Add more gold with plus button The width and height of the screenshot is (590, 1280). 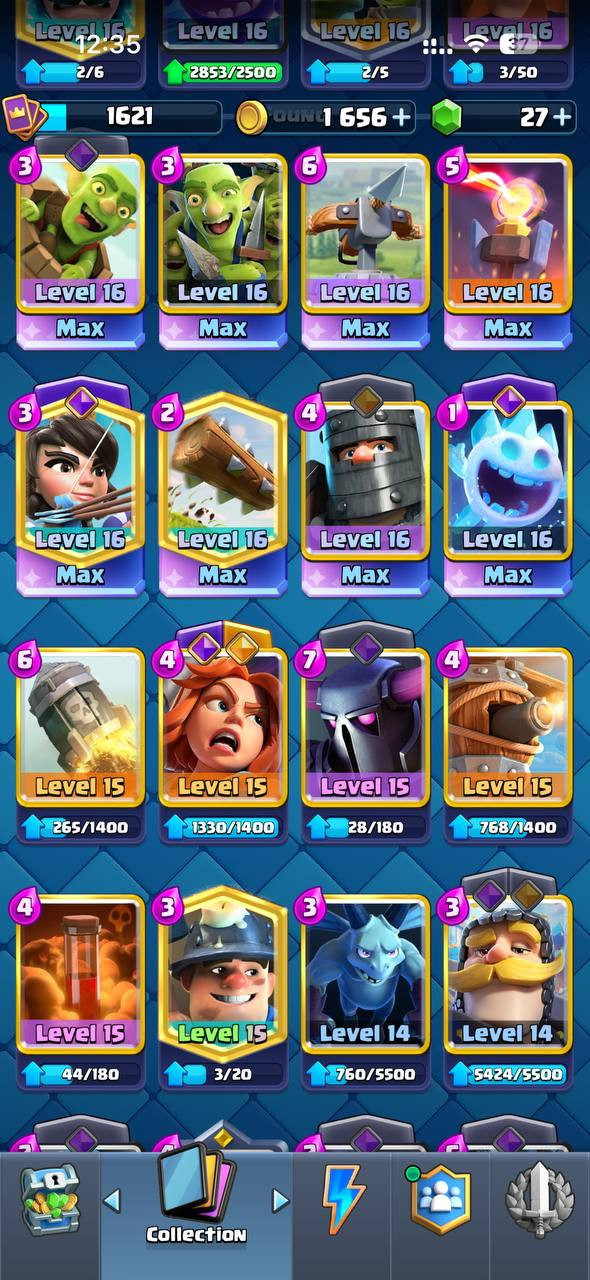tap(401, 117)
